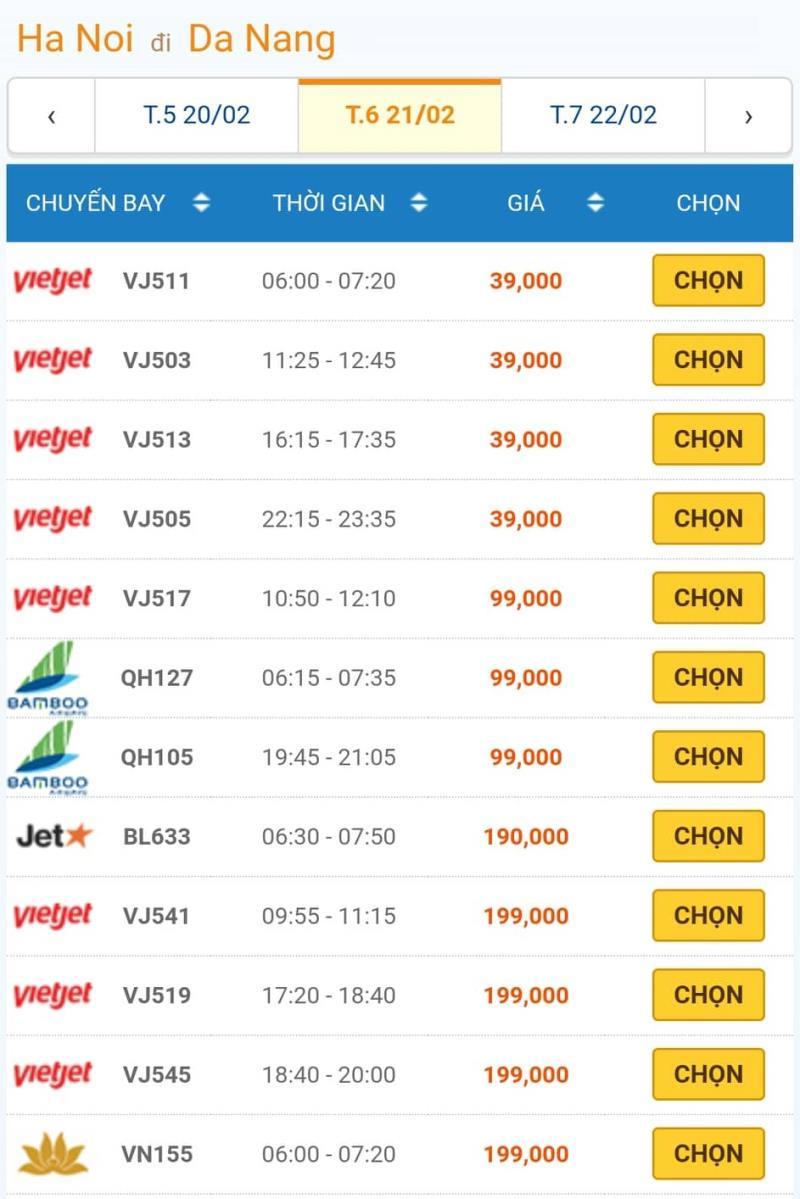Viewport: 800px width, 1199px height.
Task: Pick Jetstar flight BL633
Action: pyautogui.click(x=708, y=836)
